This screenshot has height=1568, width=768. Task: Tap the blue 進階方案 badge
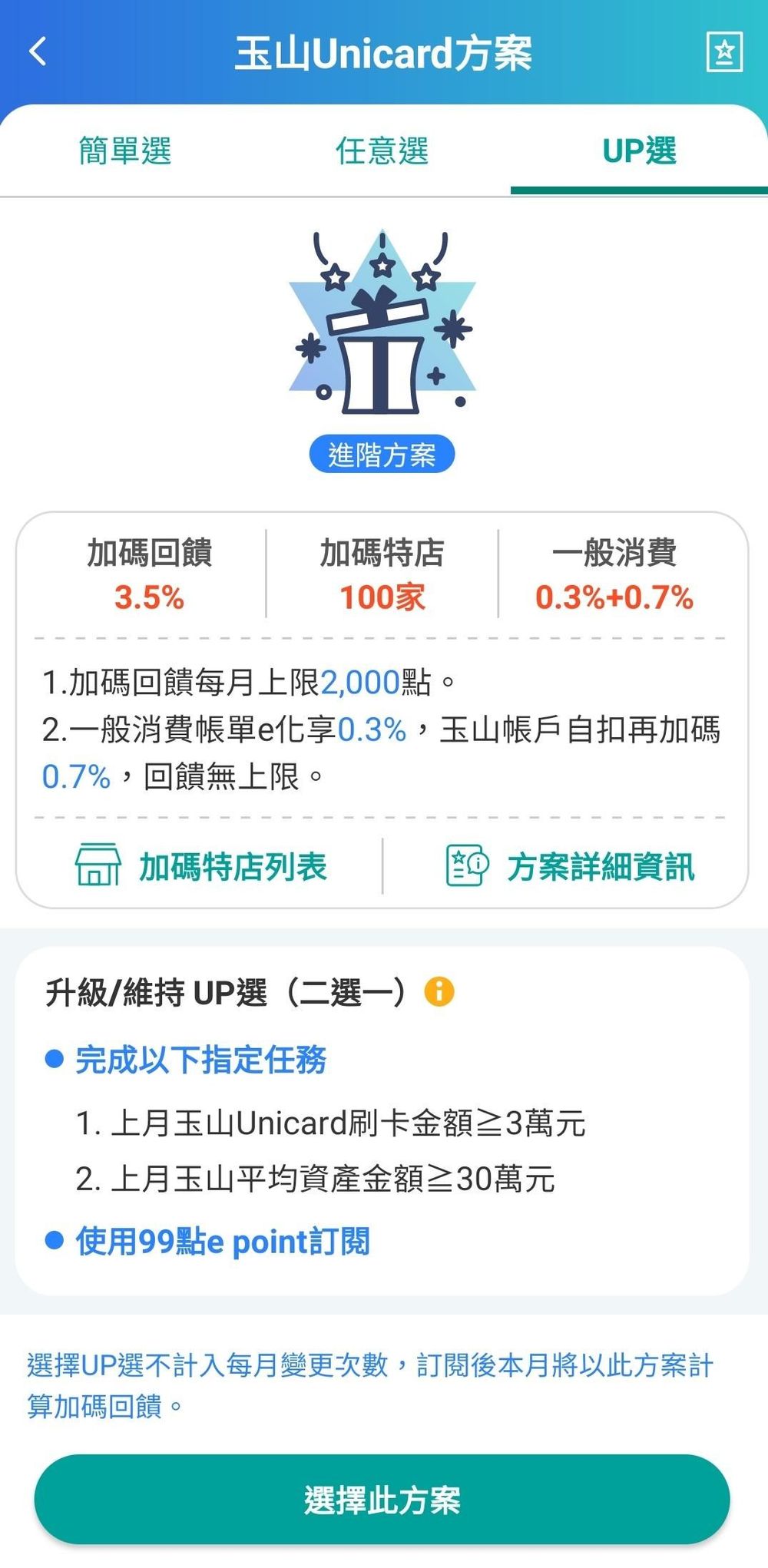(x=384, y=453)
